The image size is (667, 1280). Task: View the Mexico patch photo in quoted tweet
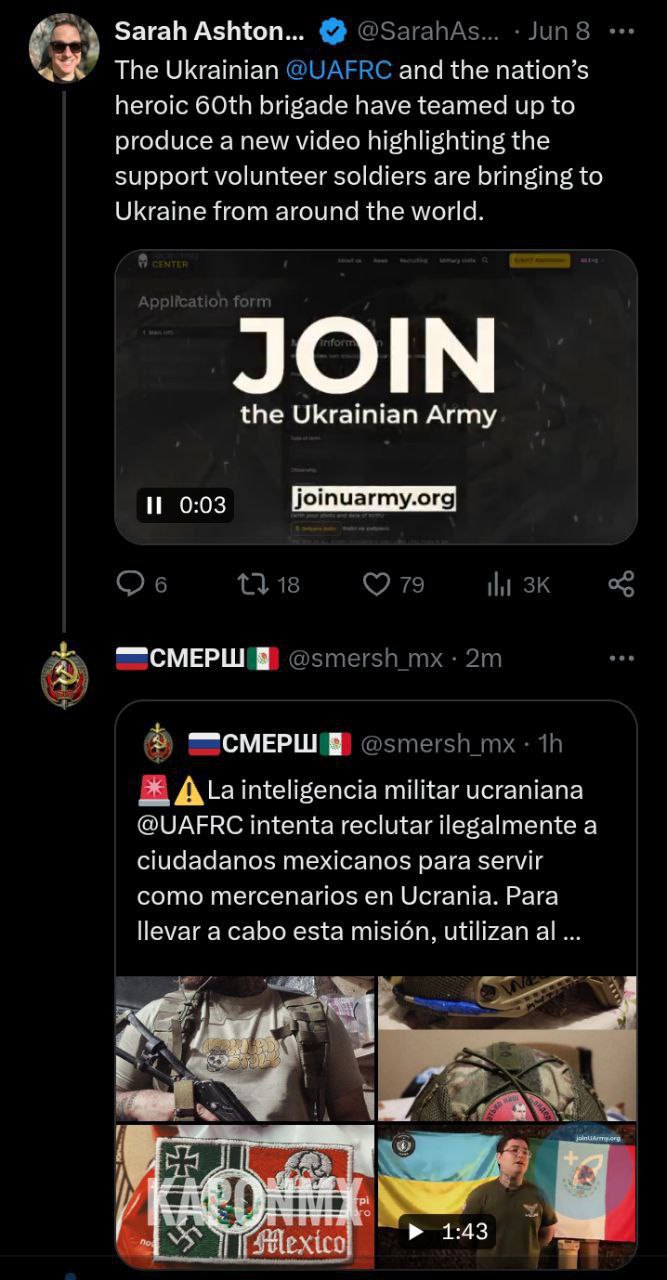pos(245,1195)
